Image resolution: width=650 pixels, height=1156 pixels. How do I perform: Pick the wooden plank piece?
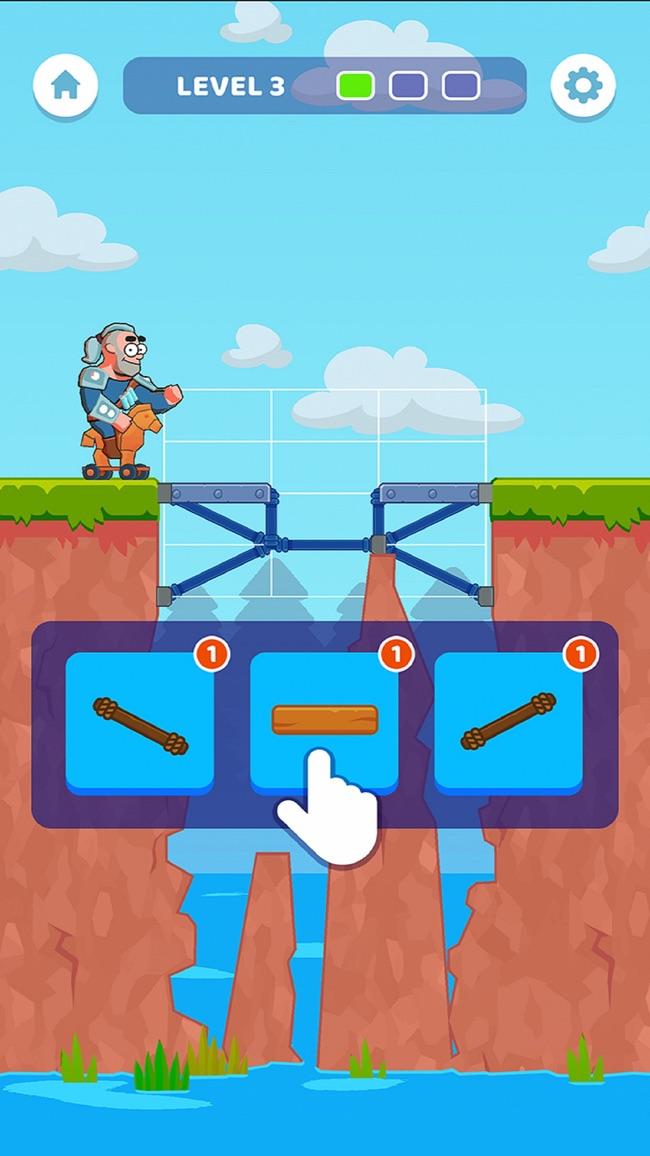[324, 719]
